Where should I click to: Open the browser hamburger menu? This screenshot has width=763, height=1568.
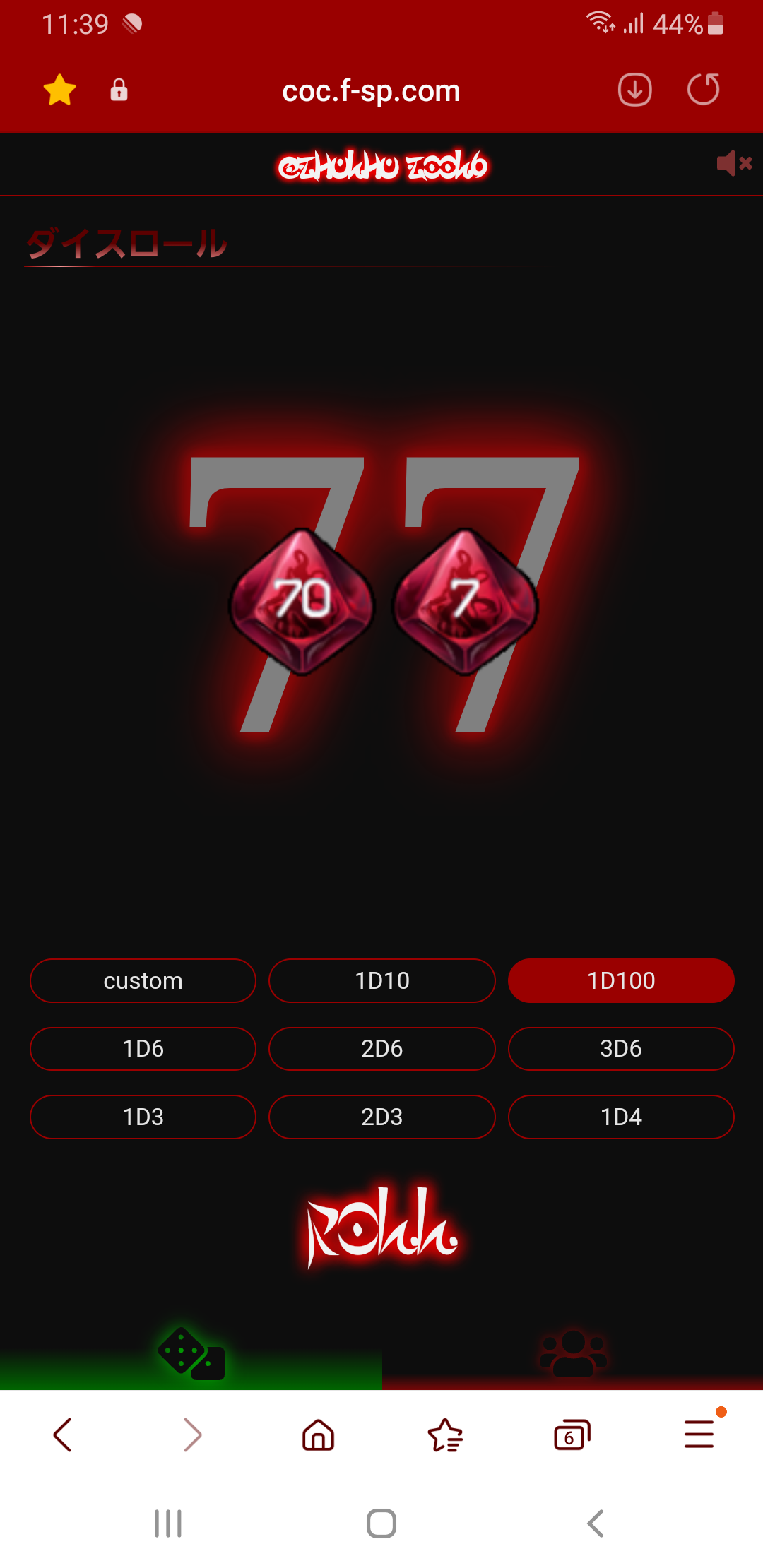point(699,1435)
